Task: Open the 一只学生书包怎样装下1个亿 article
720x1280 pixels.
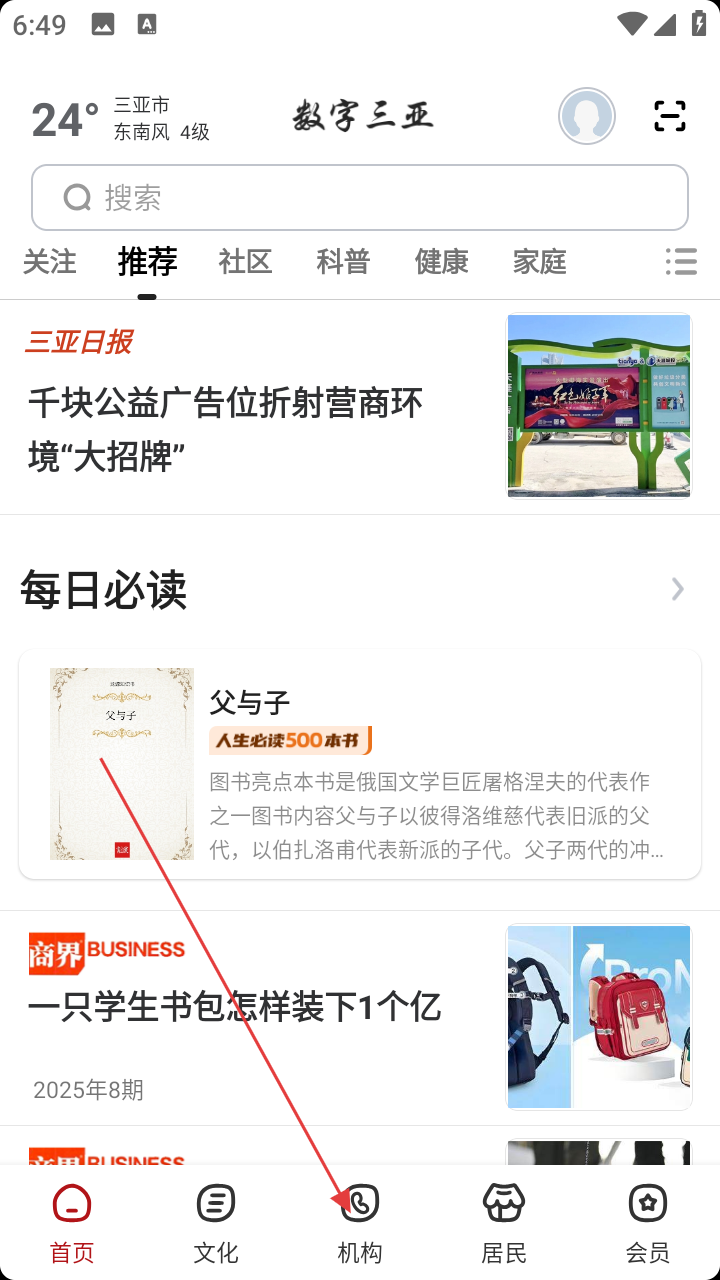Action: (234, 1006)
